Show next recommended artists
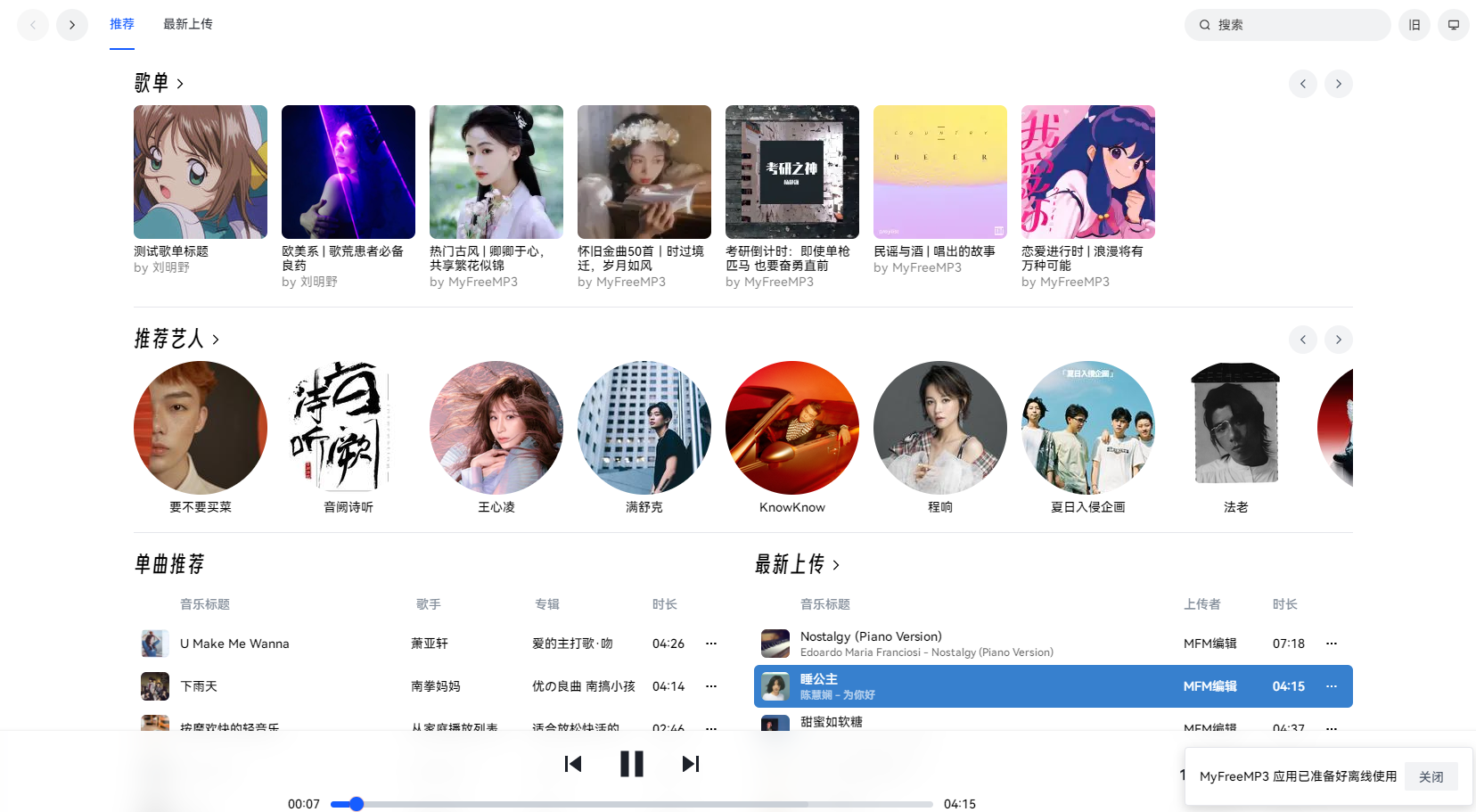Image resolution: width=1476 pixels, height=812 pixels. [1338, 340]
